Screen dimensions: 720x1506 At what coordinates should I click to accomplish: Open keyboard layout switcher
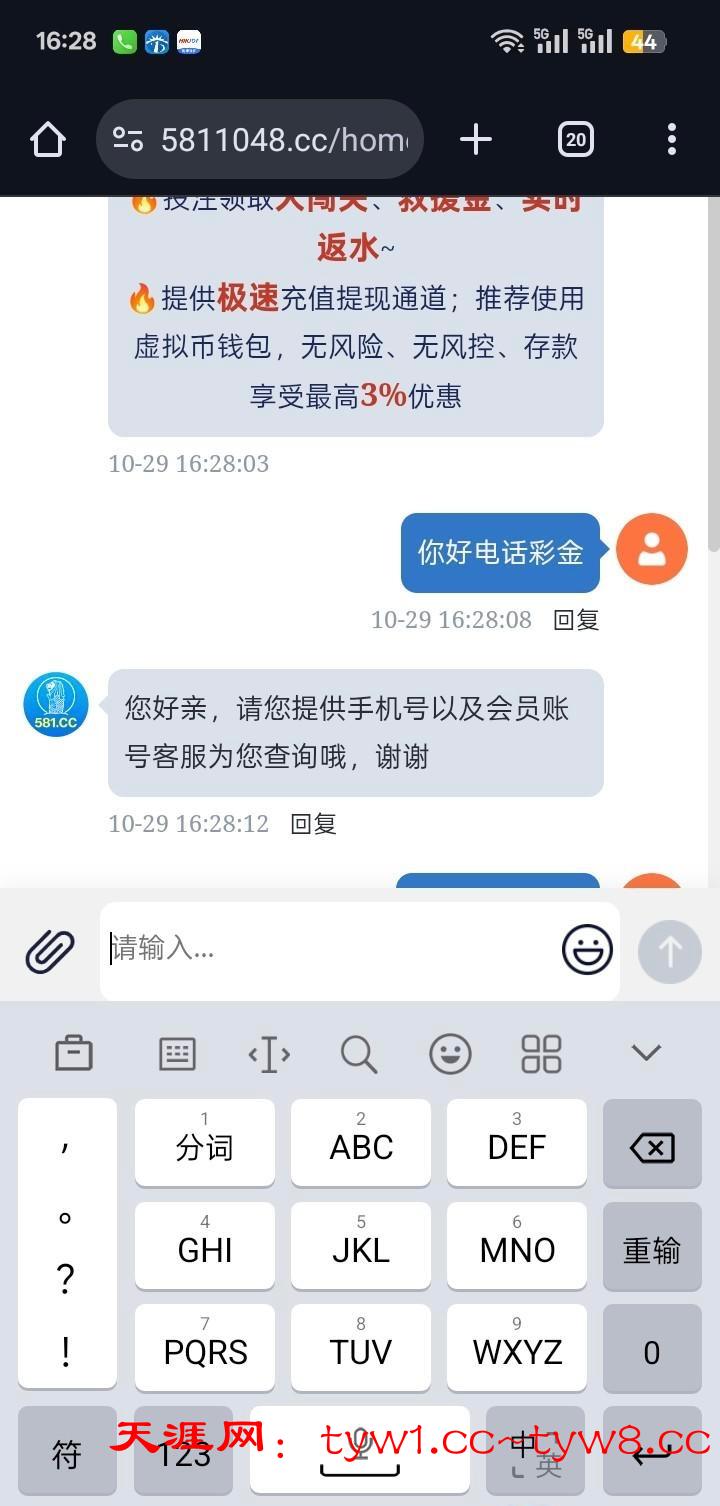click(177, 1053)
